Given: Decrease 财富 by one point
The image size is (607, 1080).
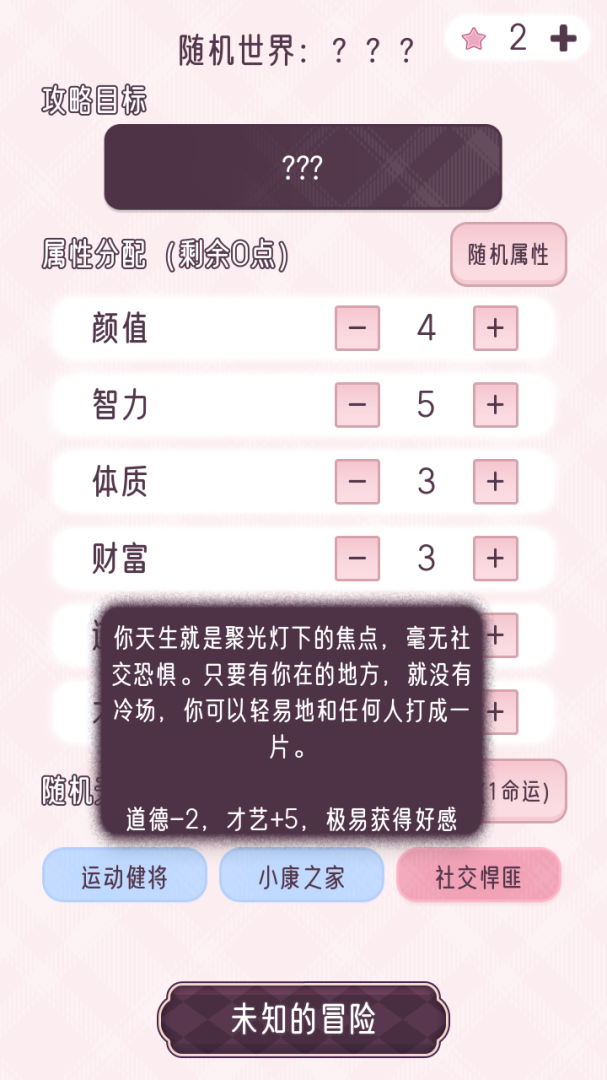Looking at the screenshot, I should pos(357,558).
